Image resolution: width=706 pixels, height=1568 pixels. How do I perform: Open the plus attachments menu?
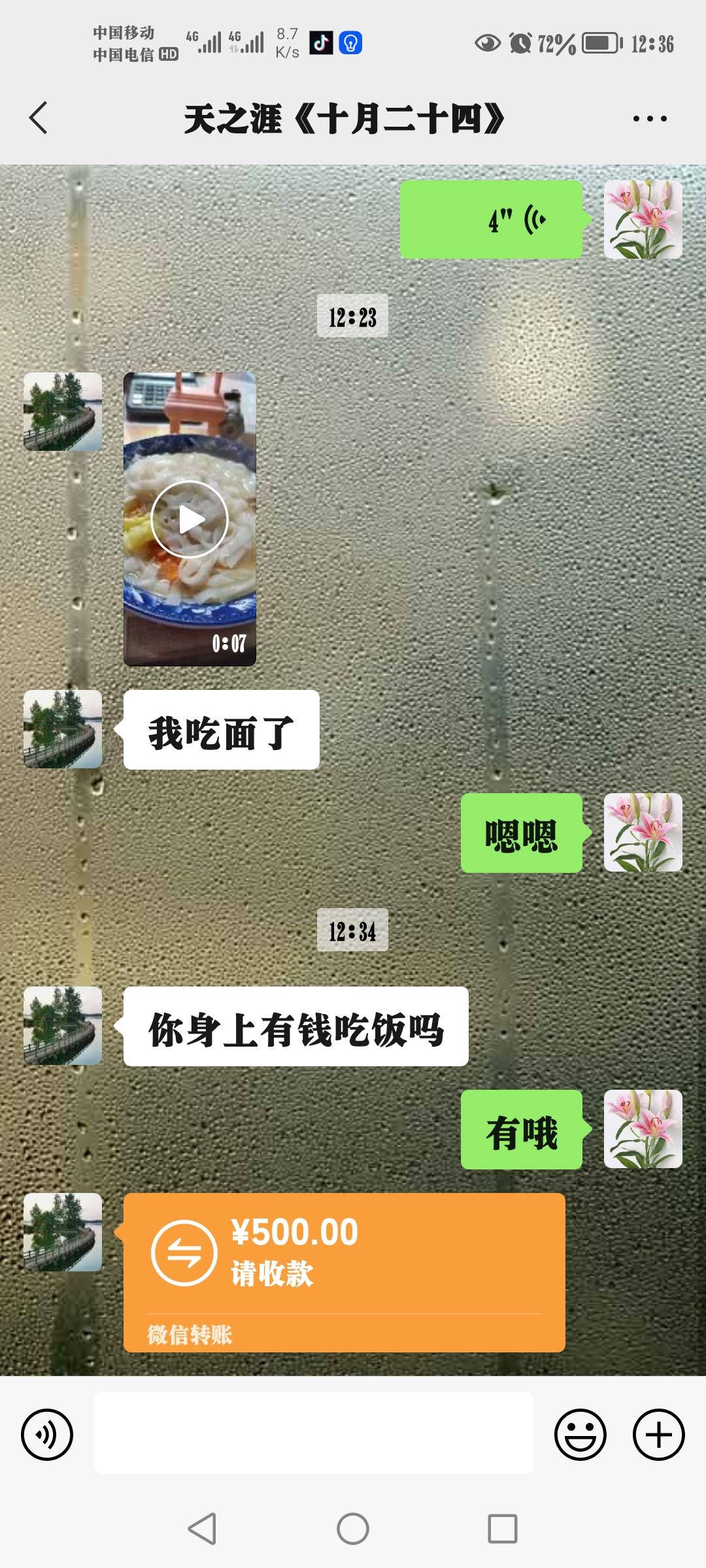(x=658, y=1435)
